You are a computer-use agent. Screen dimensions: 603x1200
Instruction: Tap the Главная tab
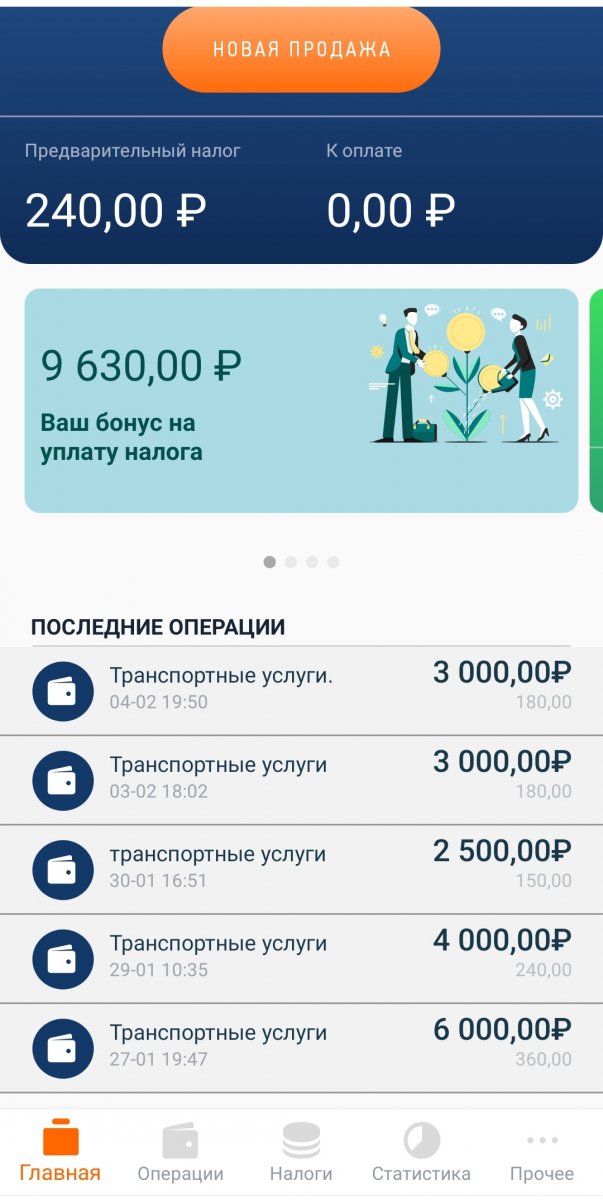60,1153
